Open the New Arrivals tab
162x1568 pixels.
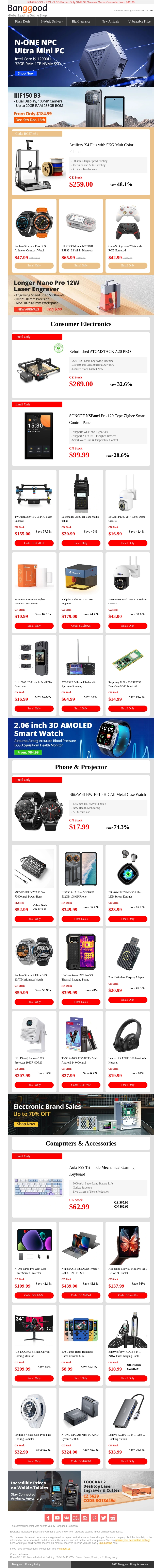110,21
